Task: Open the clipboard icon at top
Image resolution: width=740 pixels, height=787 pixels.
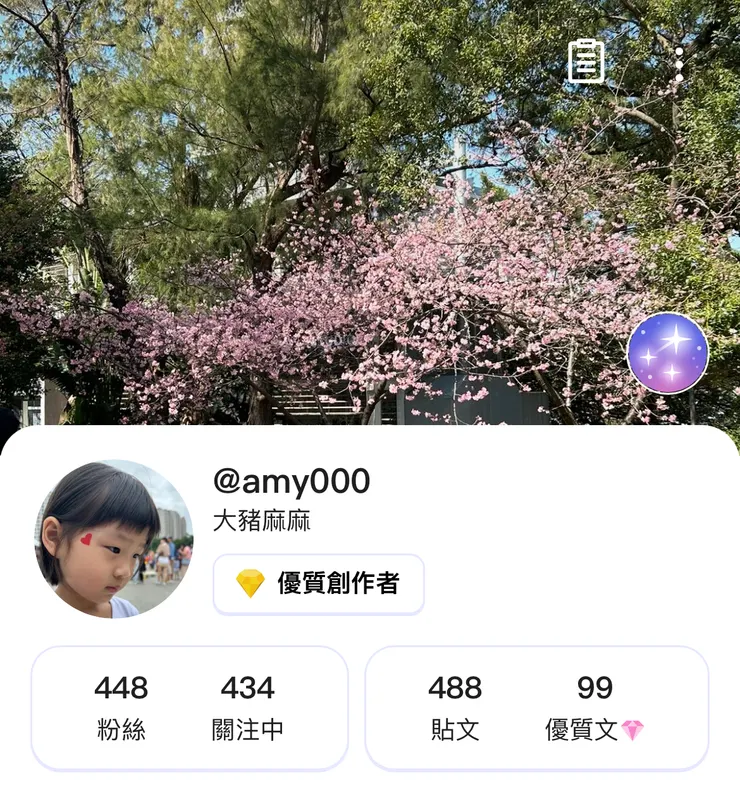Action: 586,62
